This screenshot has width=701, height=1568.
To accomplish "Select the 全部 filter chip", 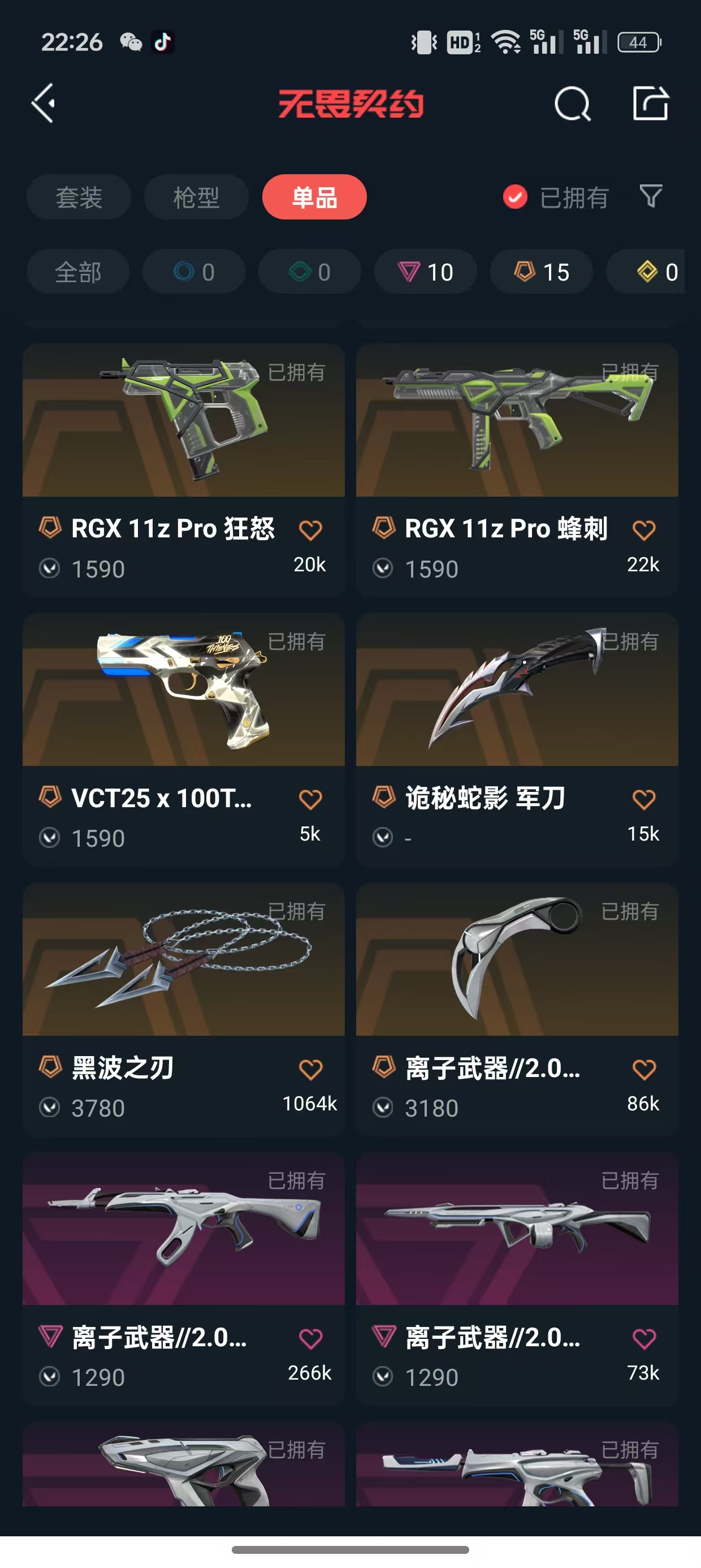I will pos(78,272).
